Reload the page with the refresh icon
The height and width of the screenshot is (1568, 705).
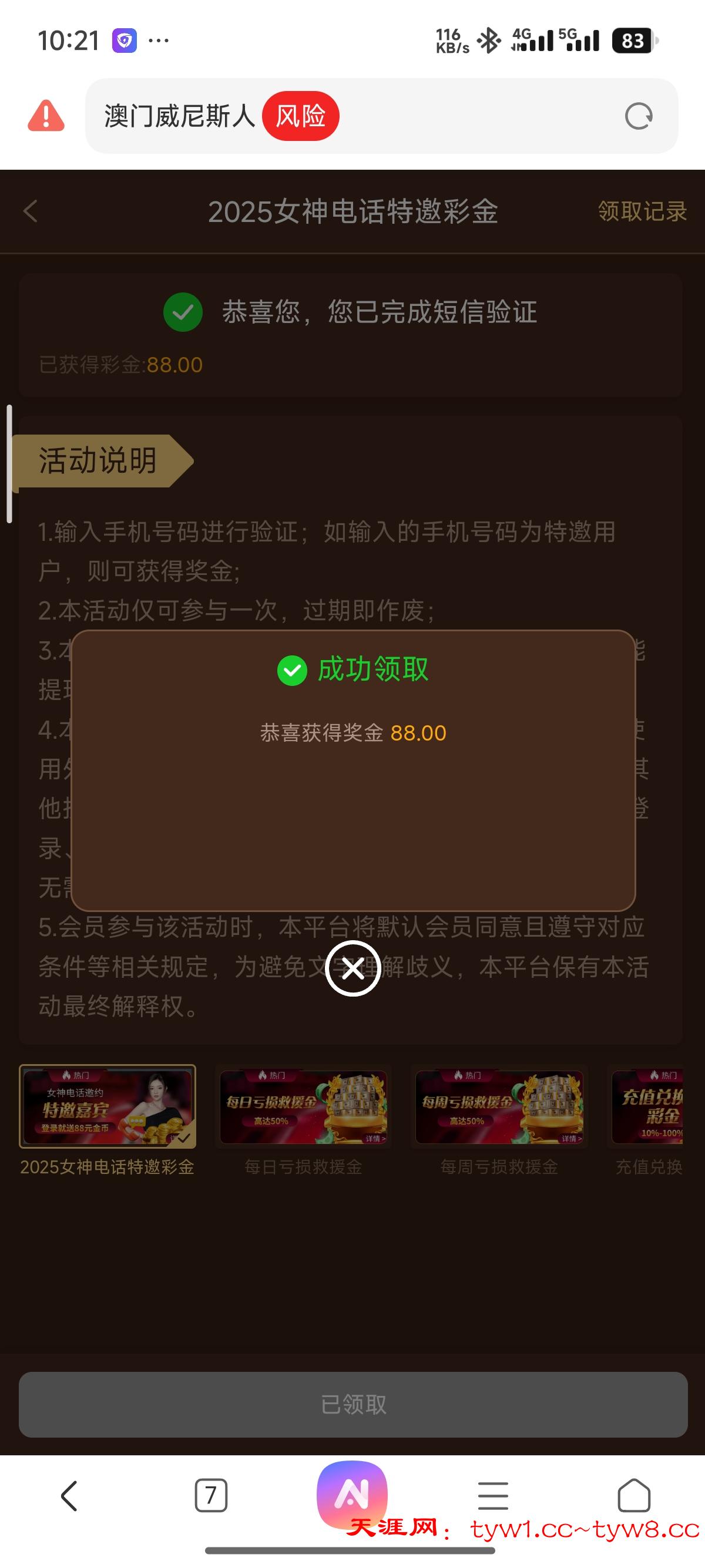click(639, 116)
